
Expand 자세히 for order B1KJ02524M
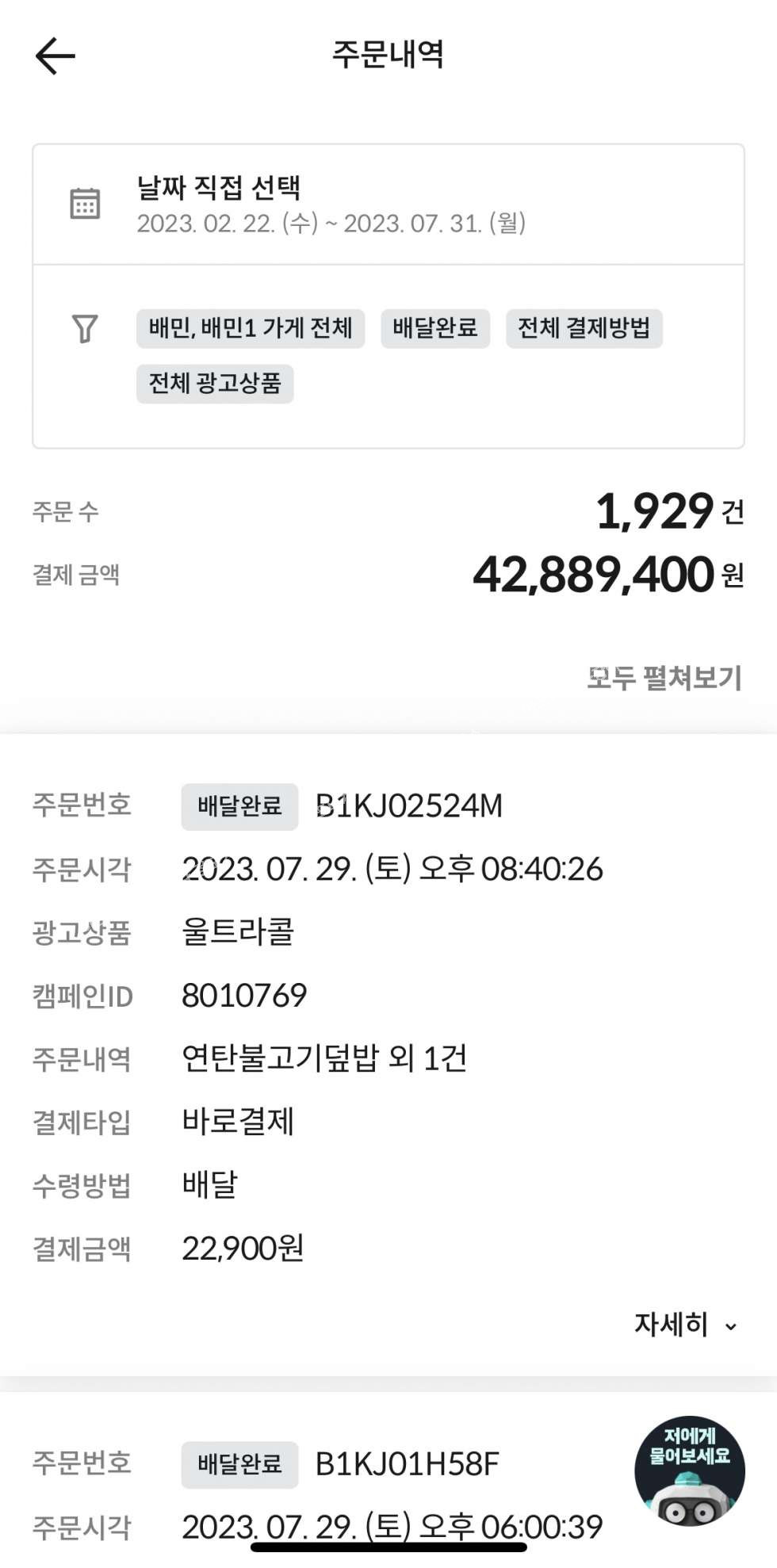[x=685, y=1325]
